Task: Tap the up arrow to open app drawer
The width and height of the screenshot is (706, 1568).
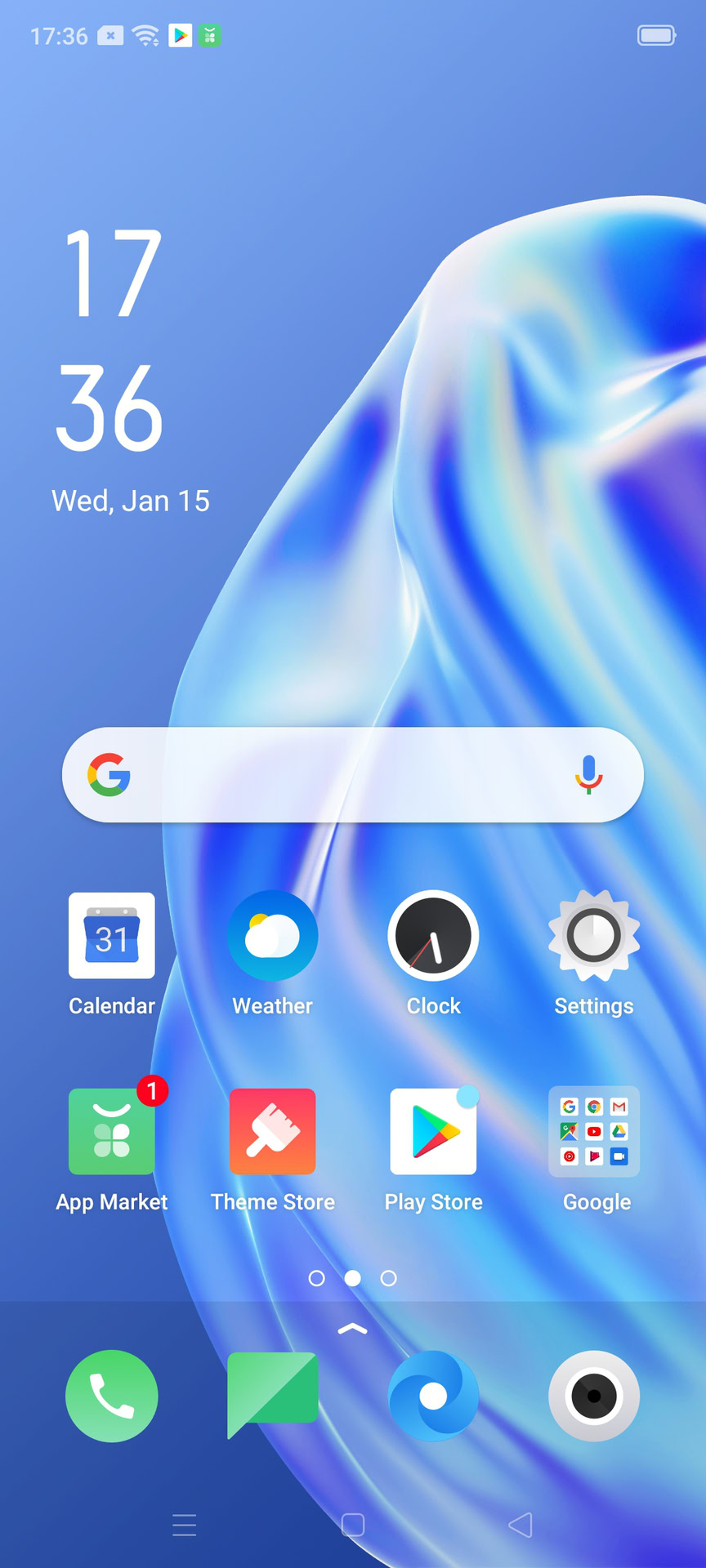Action: (x=352, y=1330)
